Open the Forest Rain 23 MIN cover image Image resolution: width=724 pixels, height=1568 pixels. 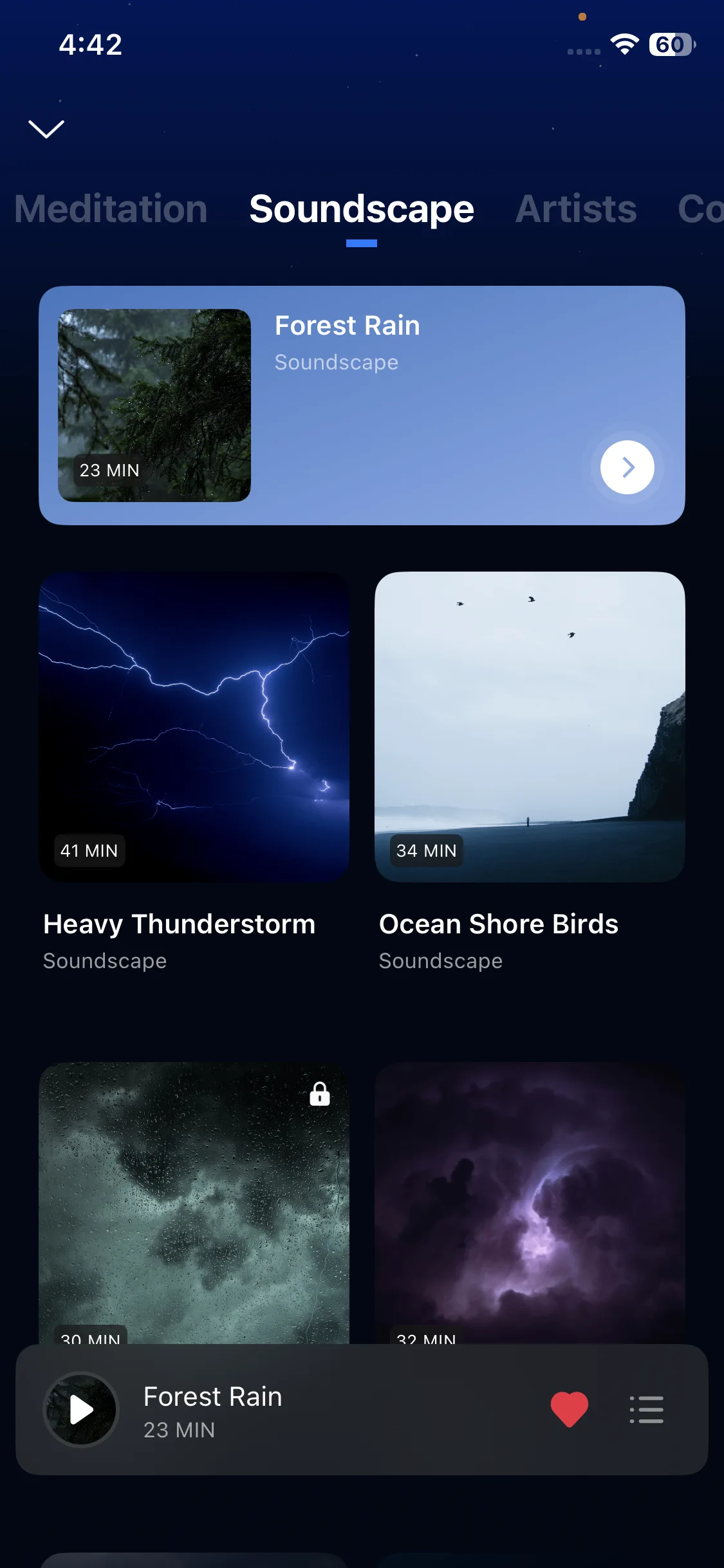[x=154, y=406]
